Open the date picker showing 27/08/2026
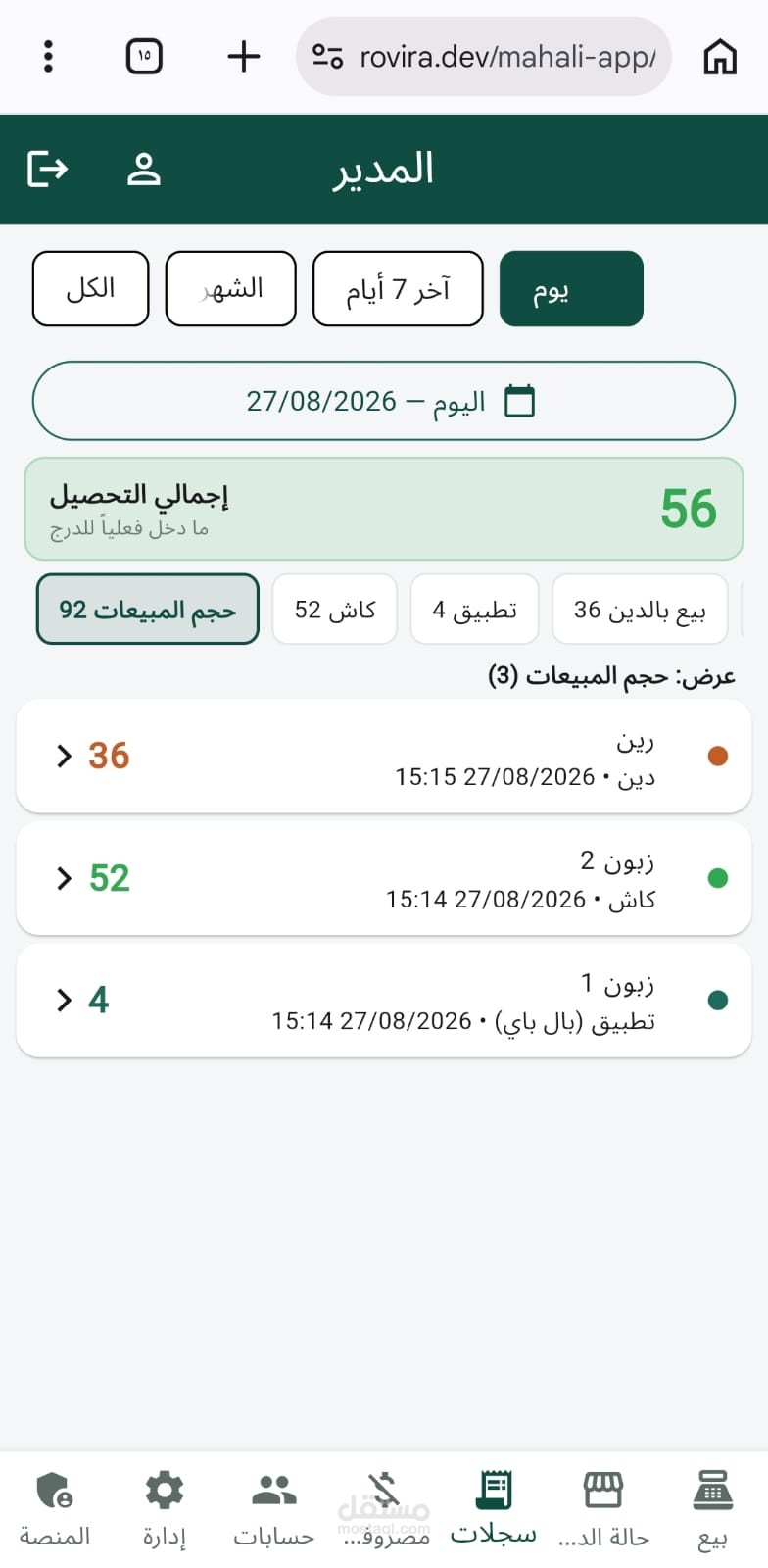768x1568 pixels. 384,402
